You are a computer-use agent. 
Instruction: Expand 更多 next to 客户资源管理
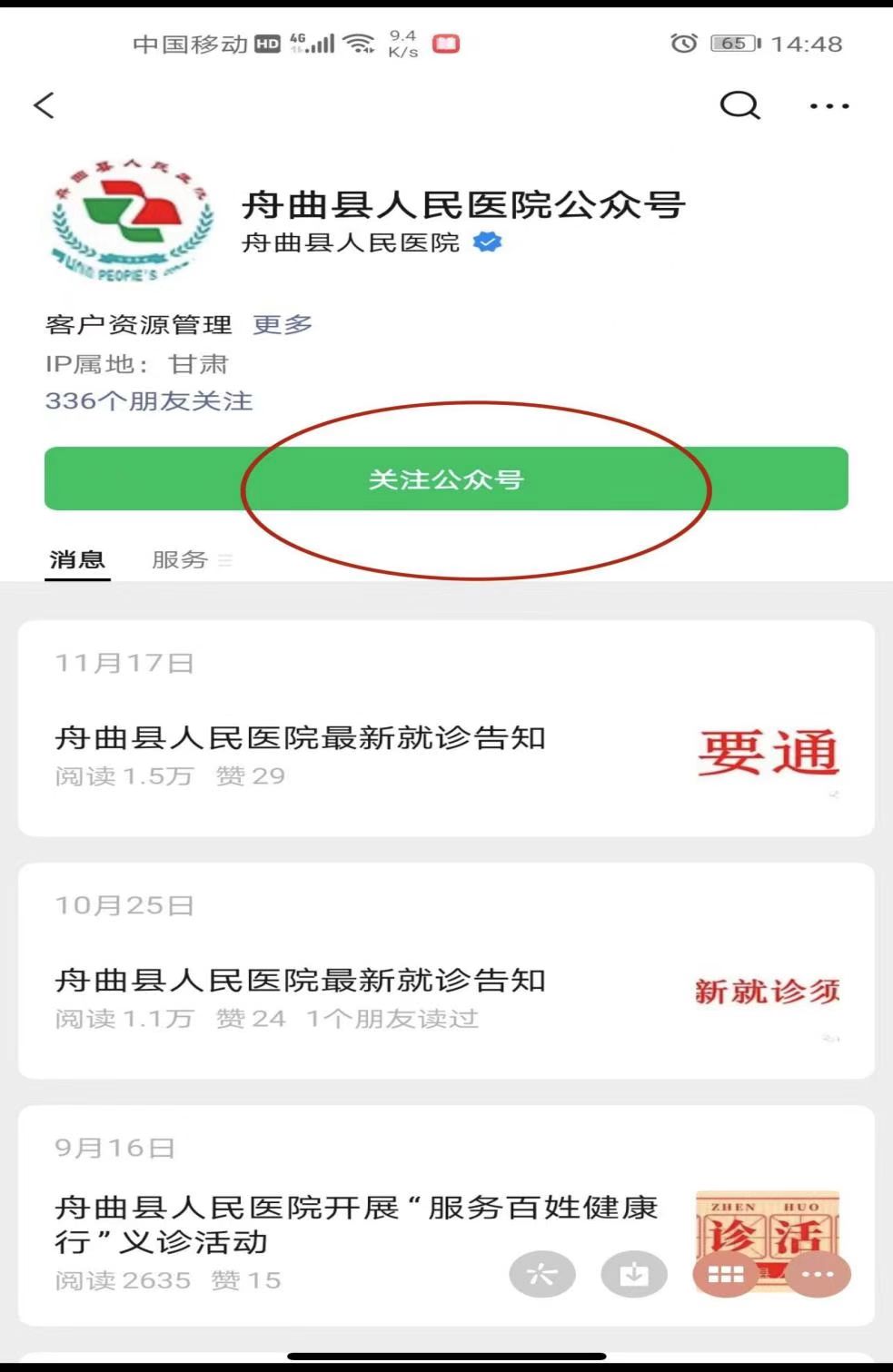283,324
